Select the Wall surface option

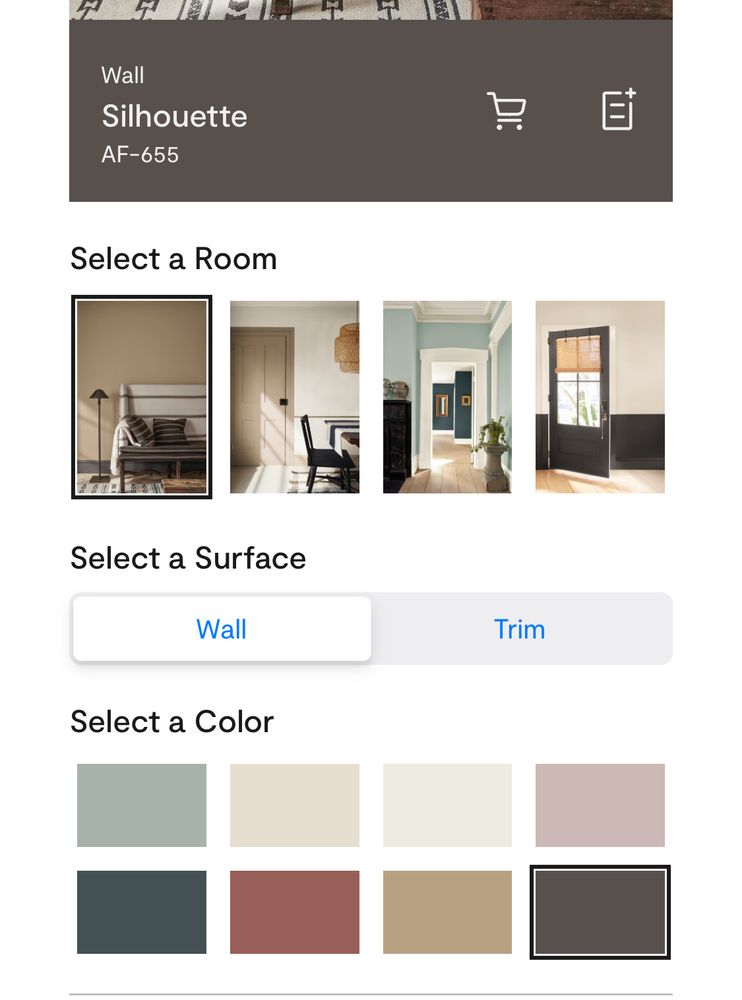221,629
